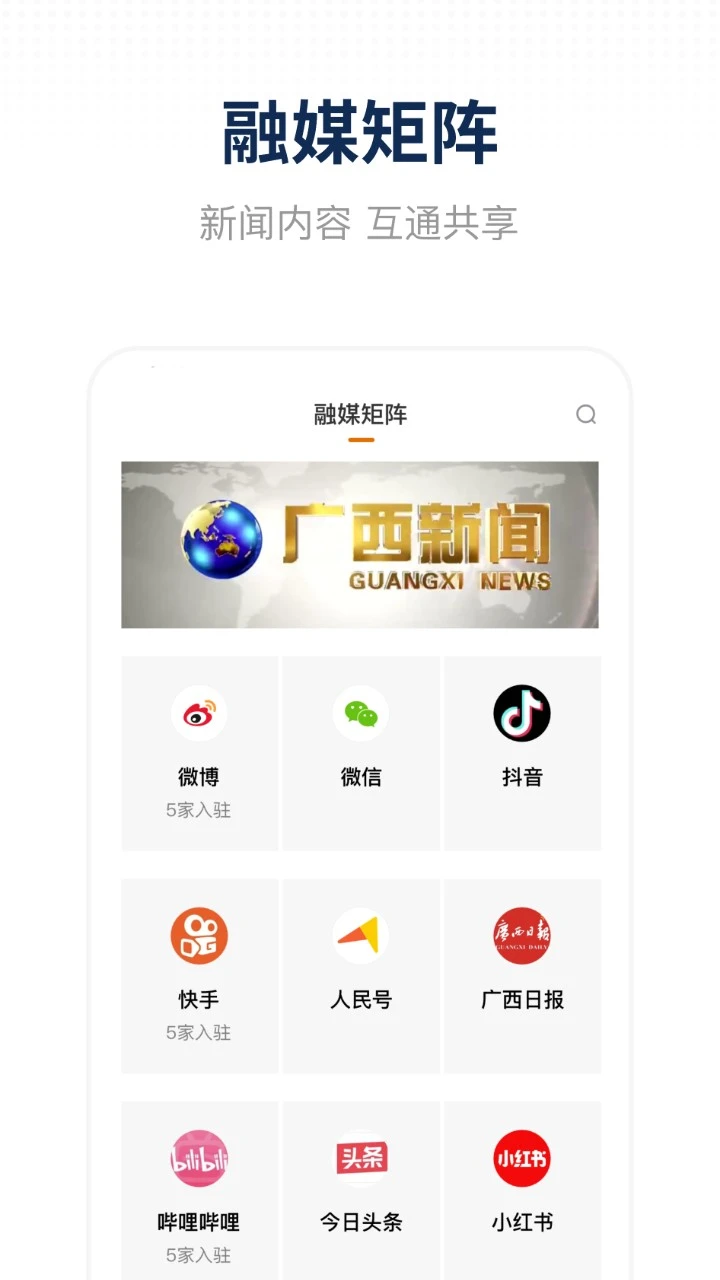Click the search magnifier icon
The width and height of the screenshot is (720, 1280).
586,413
